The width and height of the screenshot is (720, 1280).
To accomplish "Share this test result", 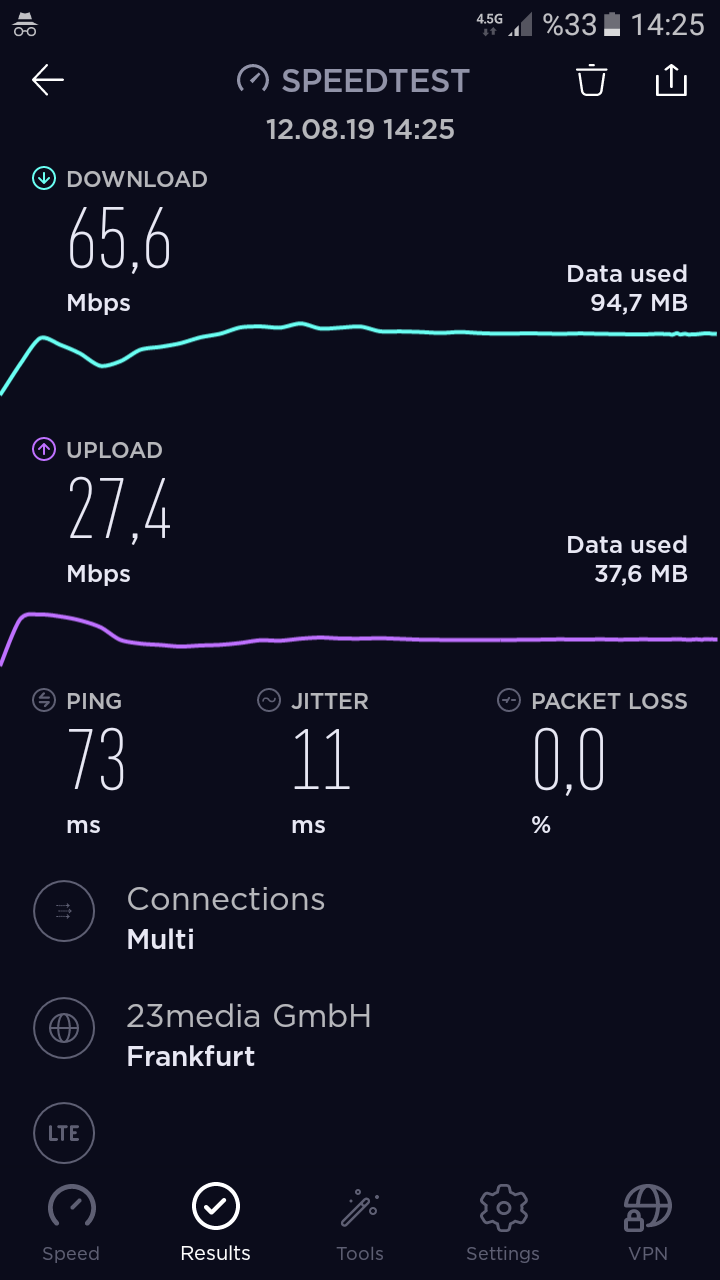I will [671, 79].
